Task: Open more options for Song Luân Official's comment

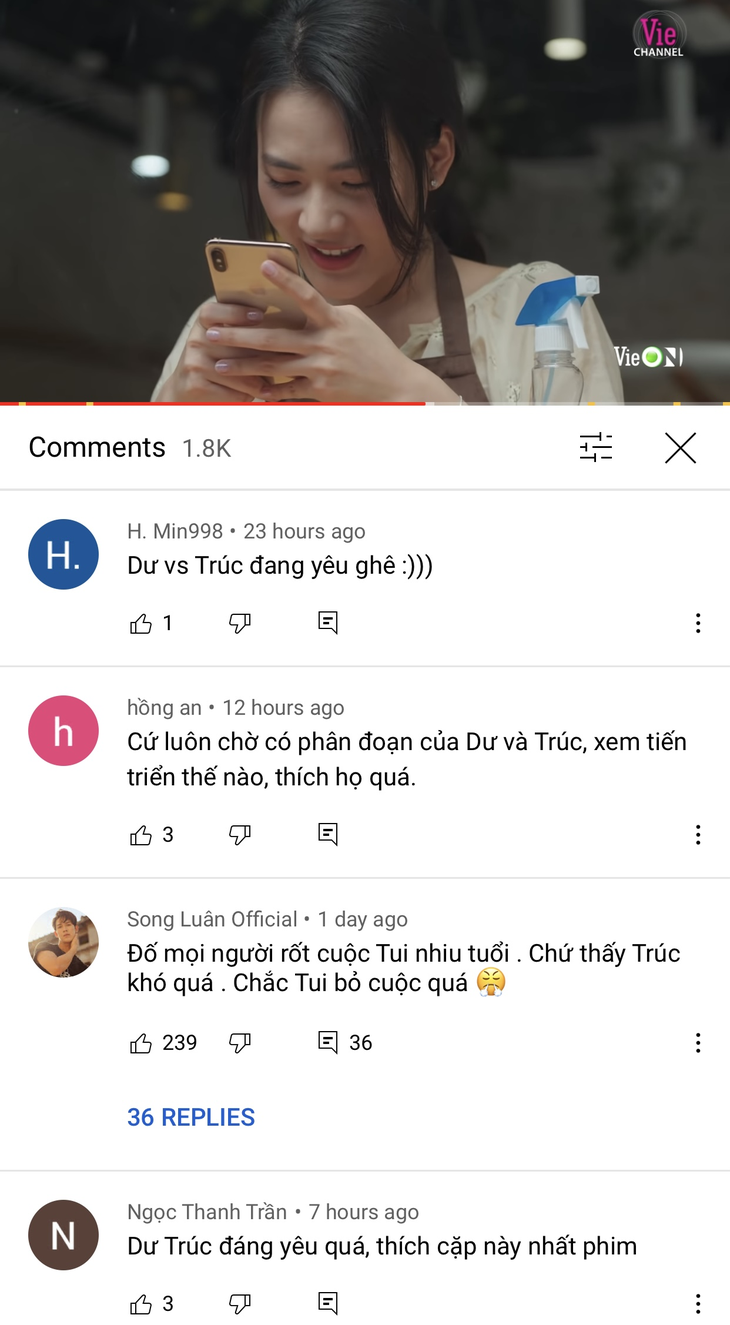Action: point(698,1044)
